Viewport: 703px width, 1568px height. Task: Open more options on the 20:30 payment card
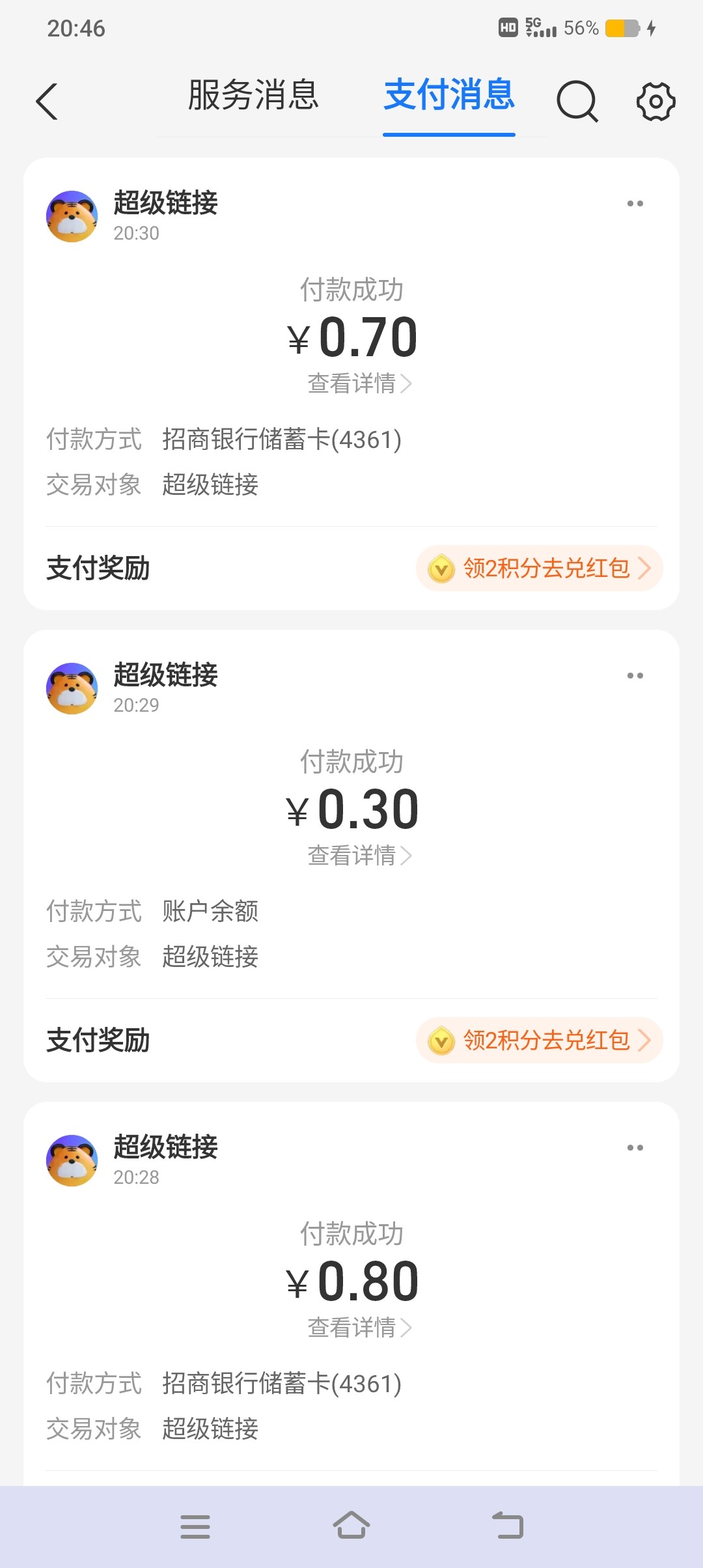(x=635, y=204)
